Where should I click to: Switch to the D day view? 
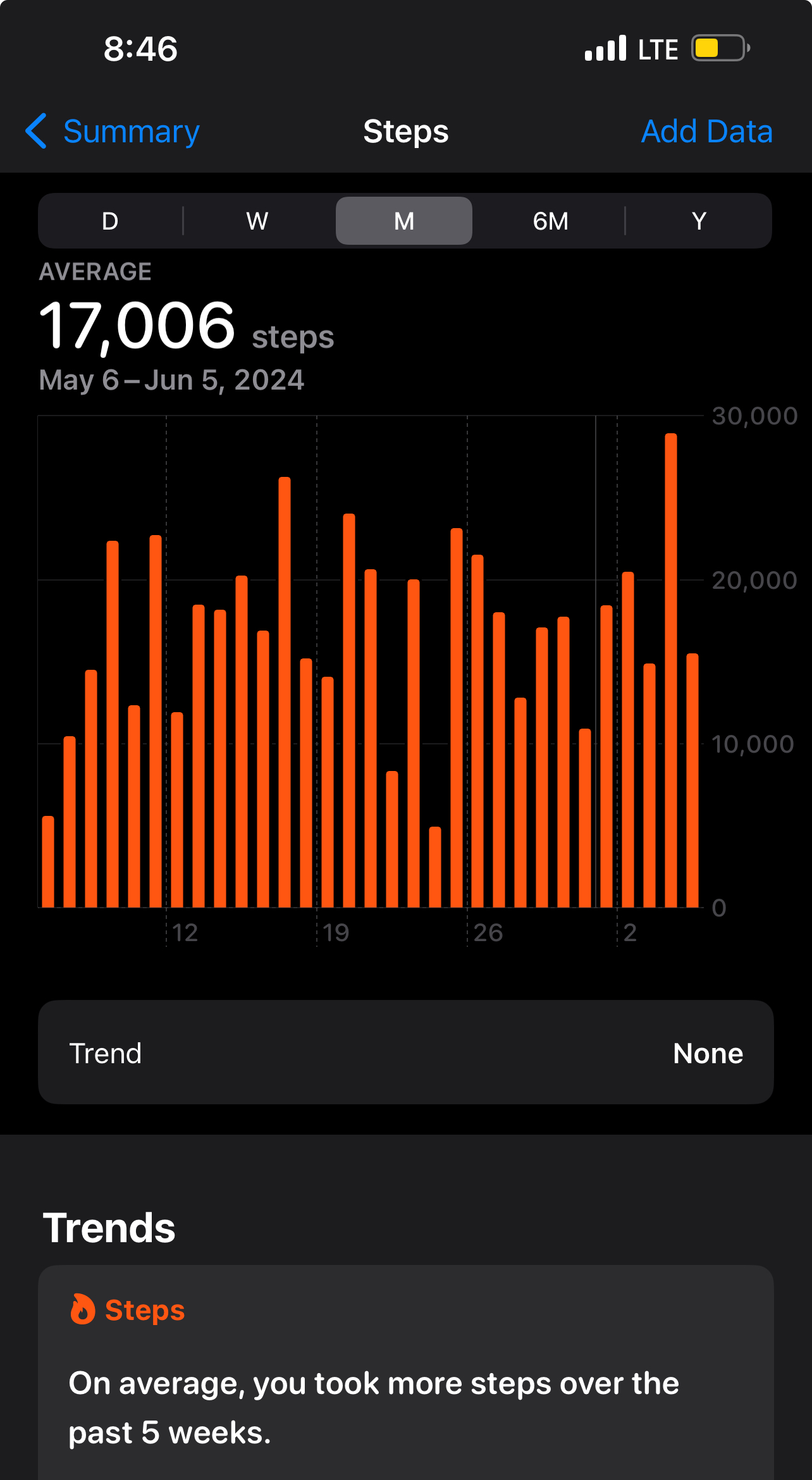(x=110, y=221)
